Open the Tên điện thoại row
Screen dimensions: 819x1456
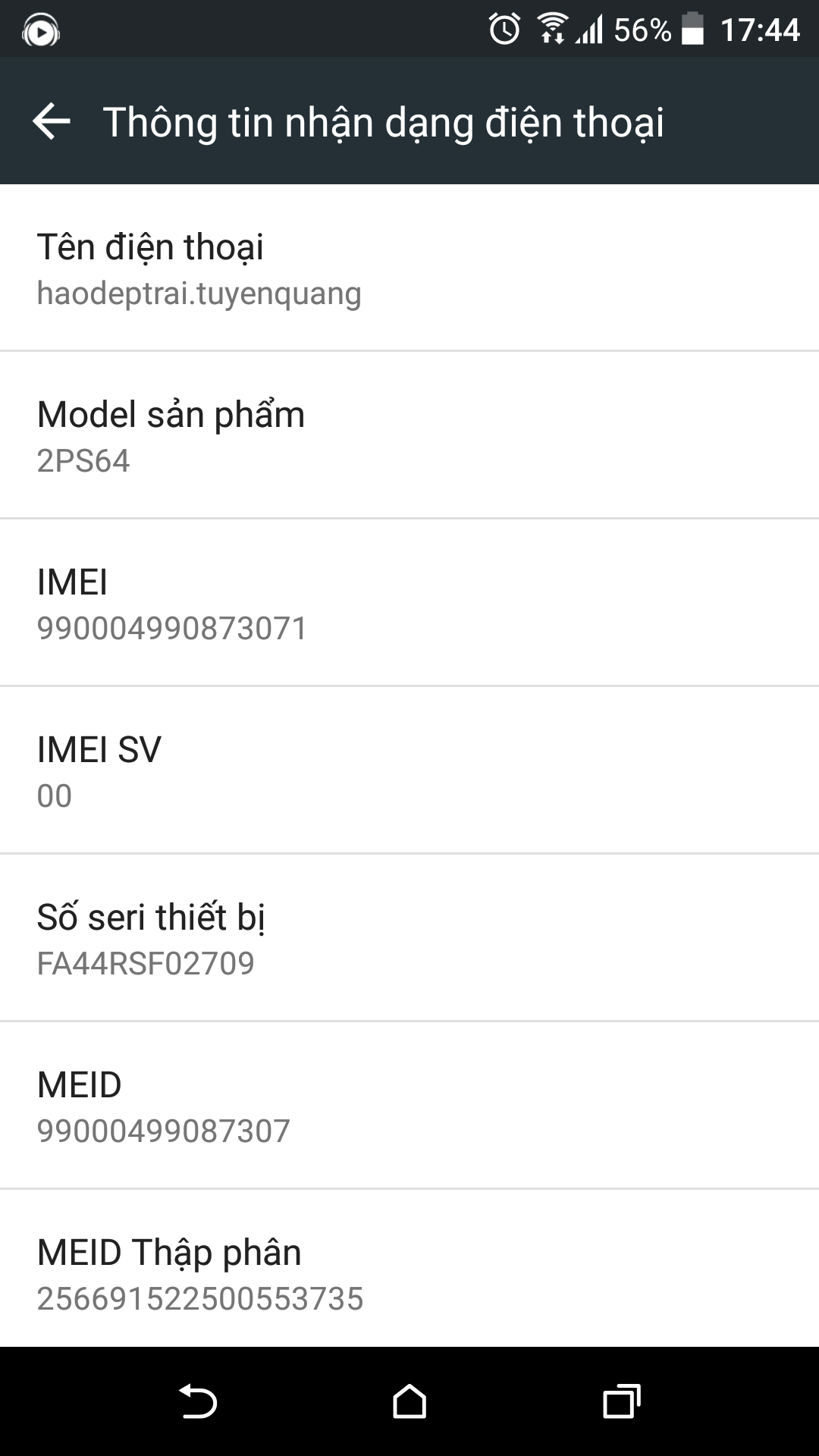pyautogui.click(x=409, y=268)
